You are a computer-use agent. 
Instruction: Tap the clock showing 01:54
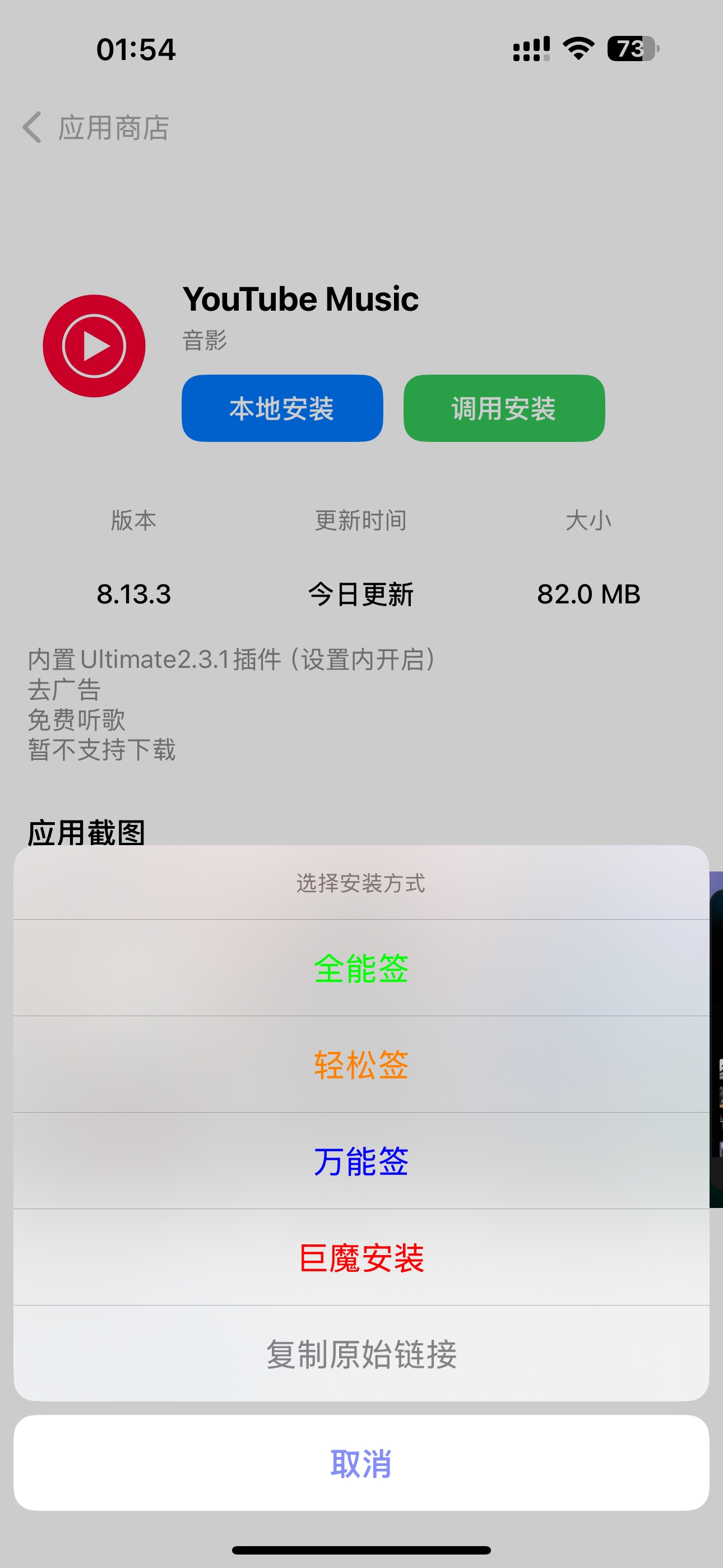point(135,49)
